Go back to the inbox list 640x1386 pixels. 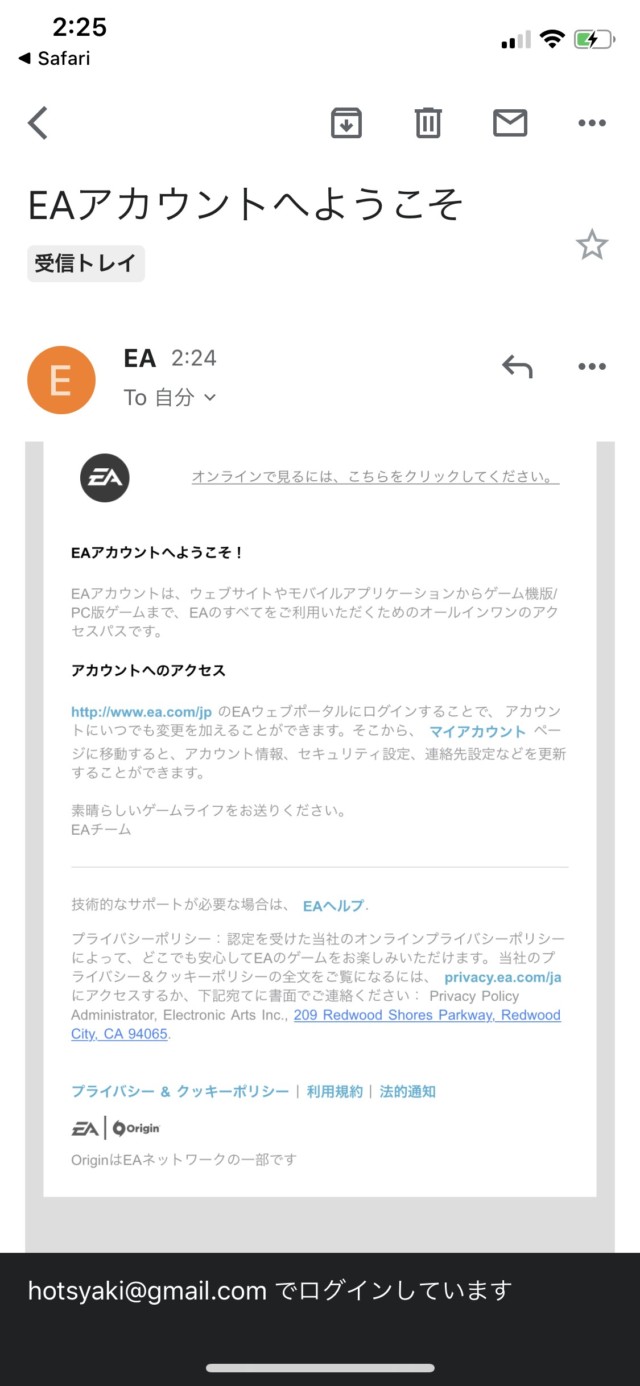click(38, 123)
